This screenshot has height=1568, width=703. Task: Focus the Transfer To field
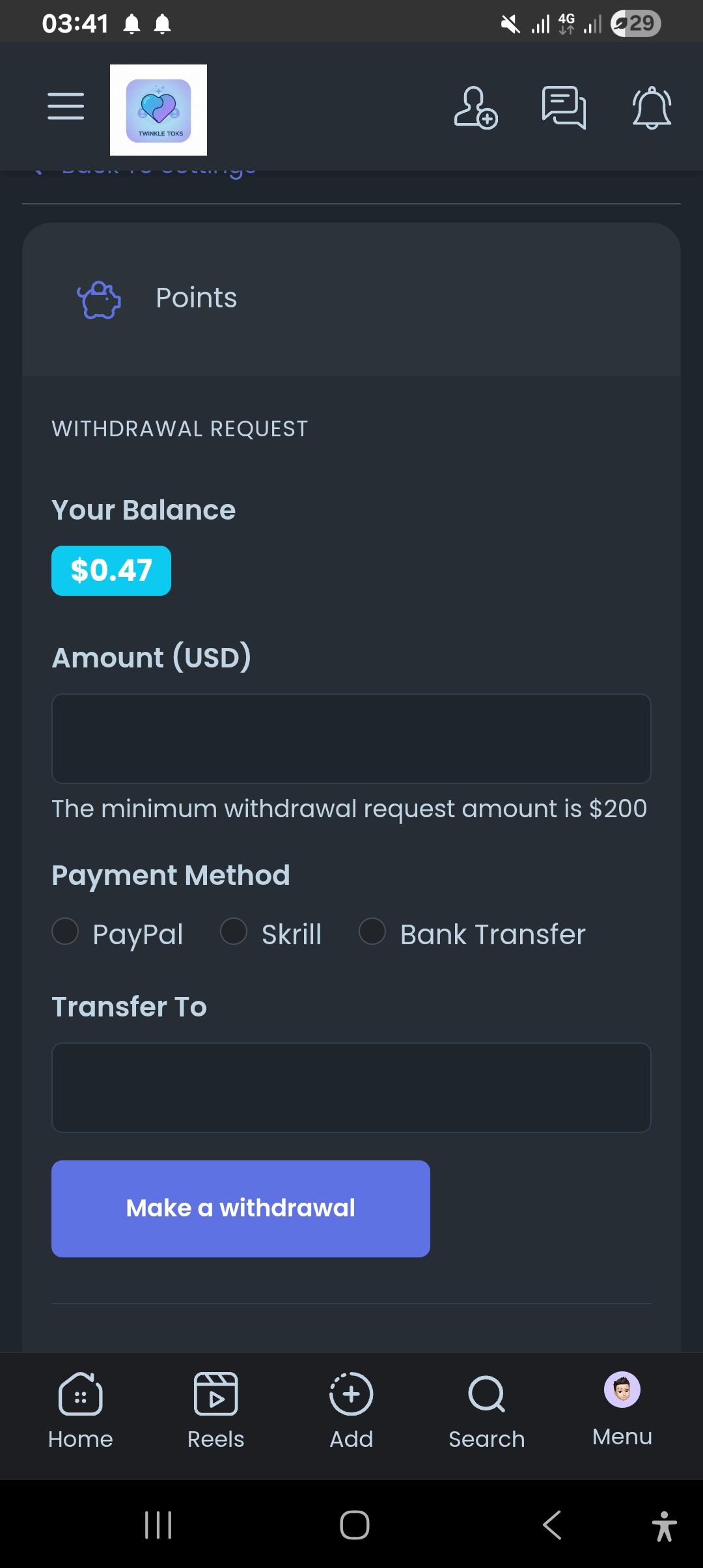pyautogui.click(x=351, y=1087)
